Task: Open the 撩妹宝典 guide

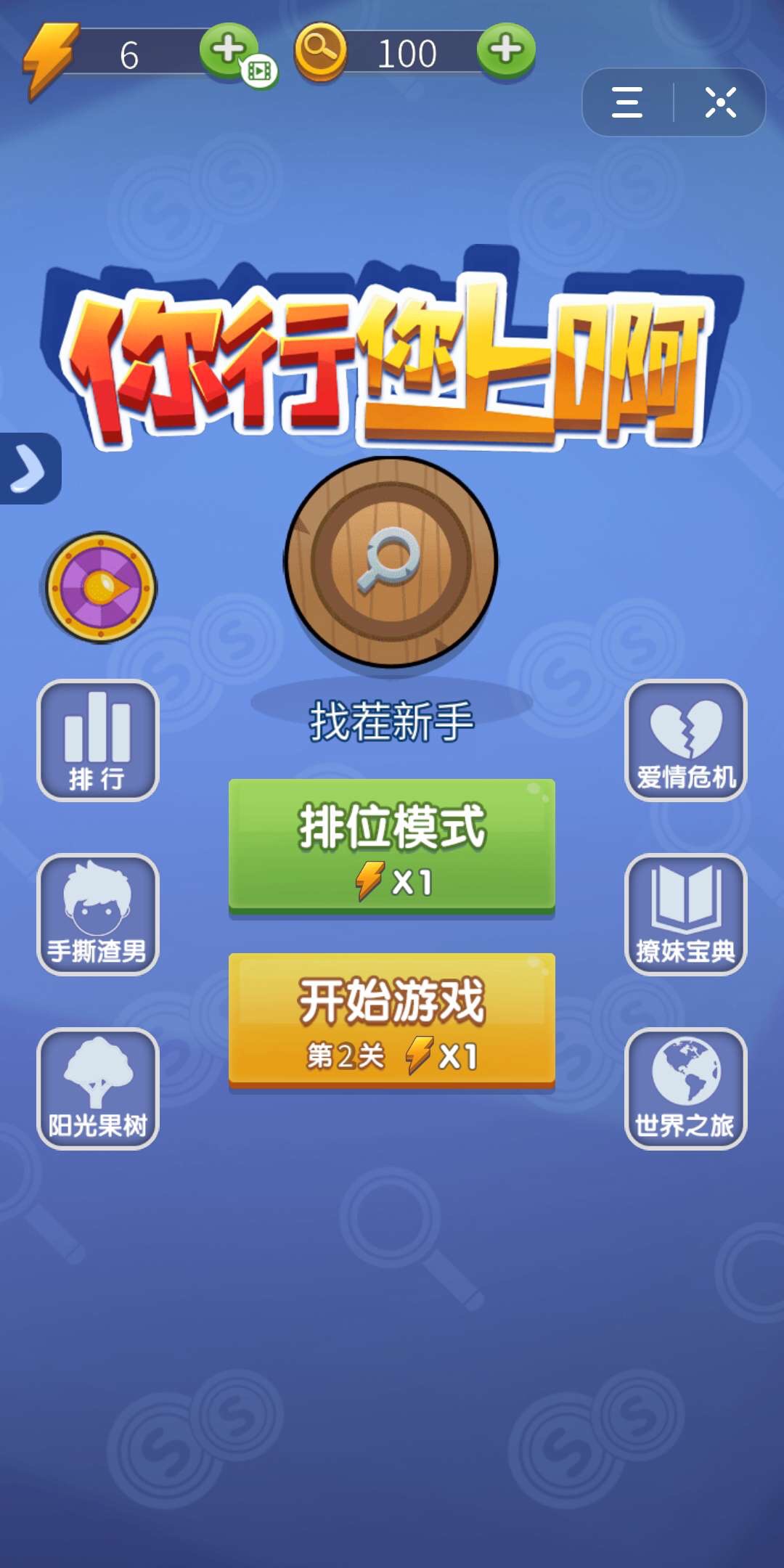Action: click(686, 914)
